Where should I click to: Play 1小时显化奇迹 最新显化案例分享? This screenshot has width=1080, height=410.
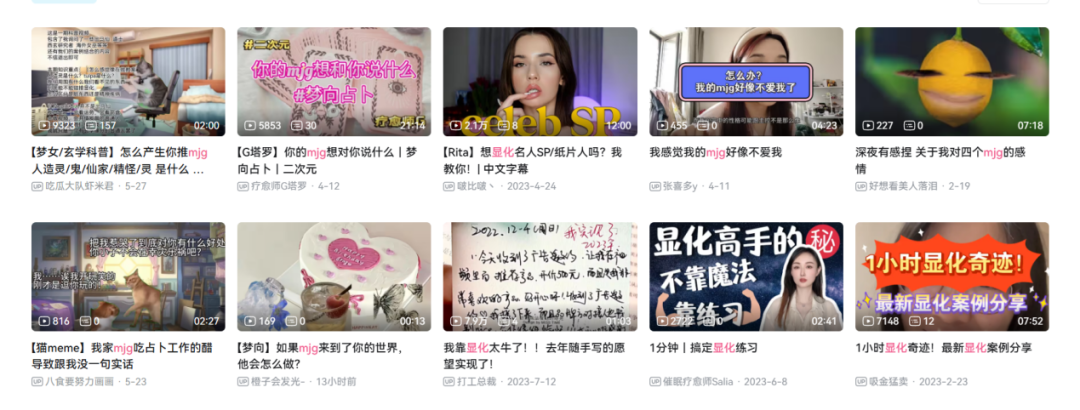point(952,276)
